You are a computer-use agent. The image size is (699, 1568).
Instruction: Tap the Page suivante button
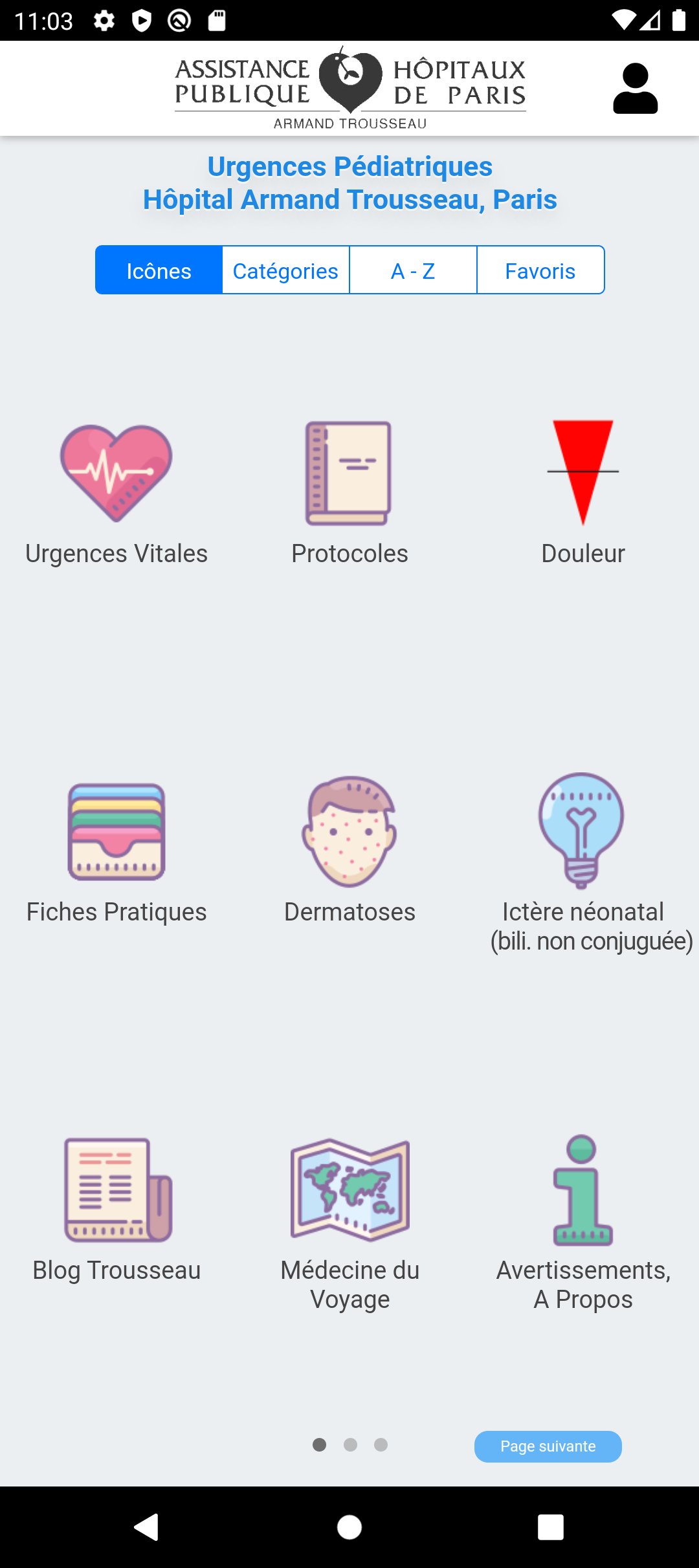548,1446
